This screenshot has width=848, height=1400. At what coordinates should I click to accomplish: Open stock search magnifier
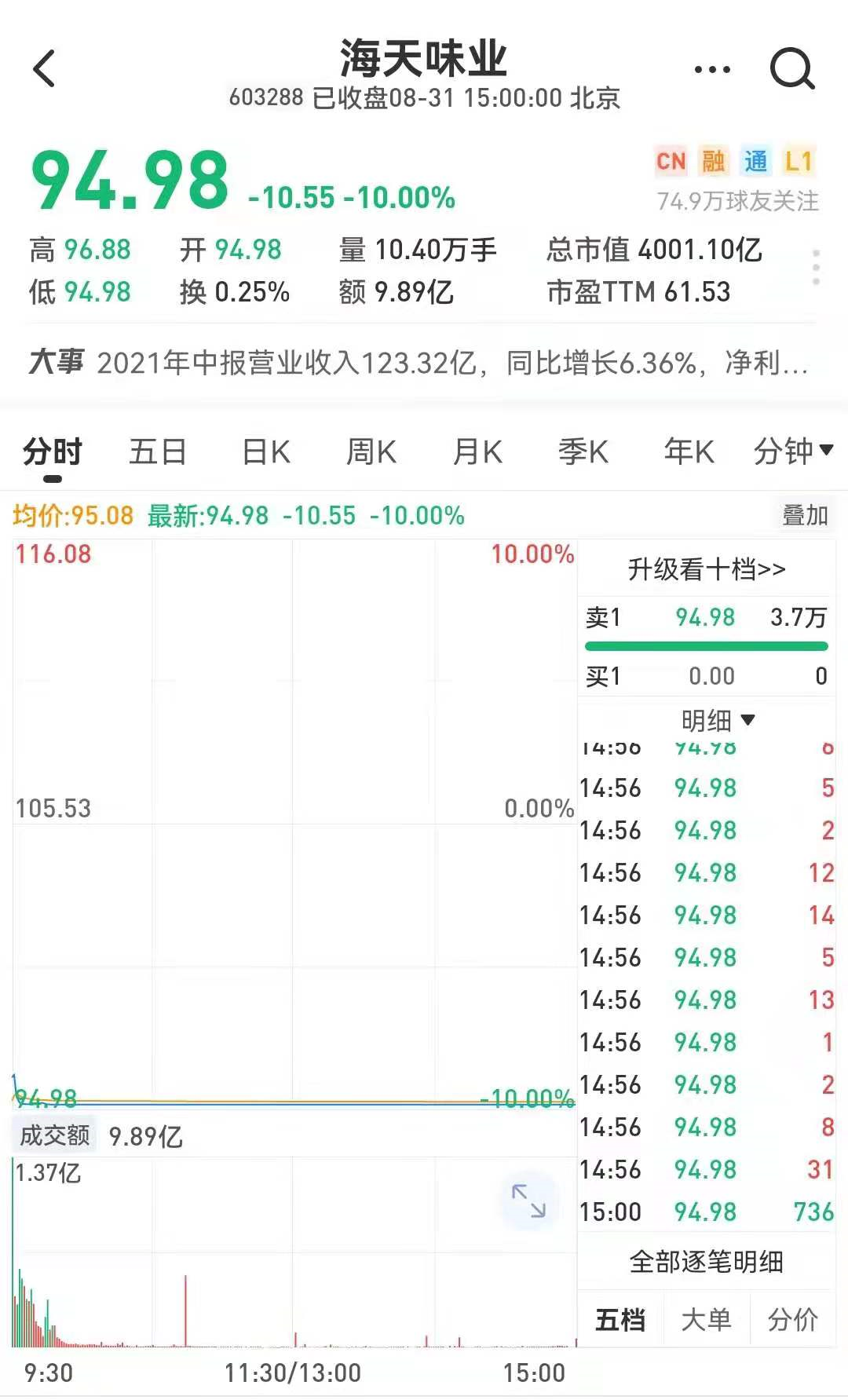pos(791,70)
